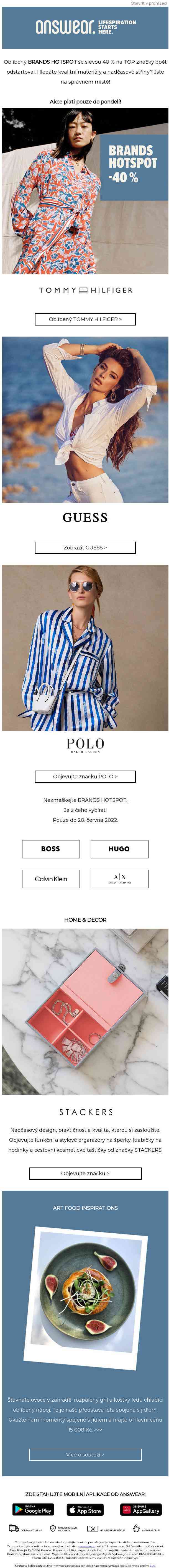Screen dimensions: 169x1568
Task: Select the BOSS brand tile
Action: click(51, 849)
